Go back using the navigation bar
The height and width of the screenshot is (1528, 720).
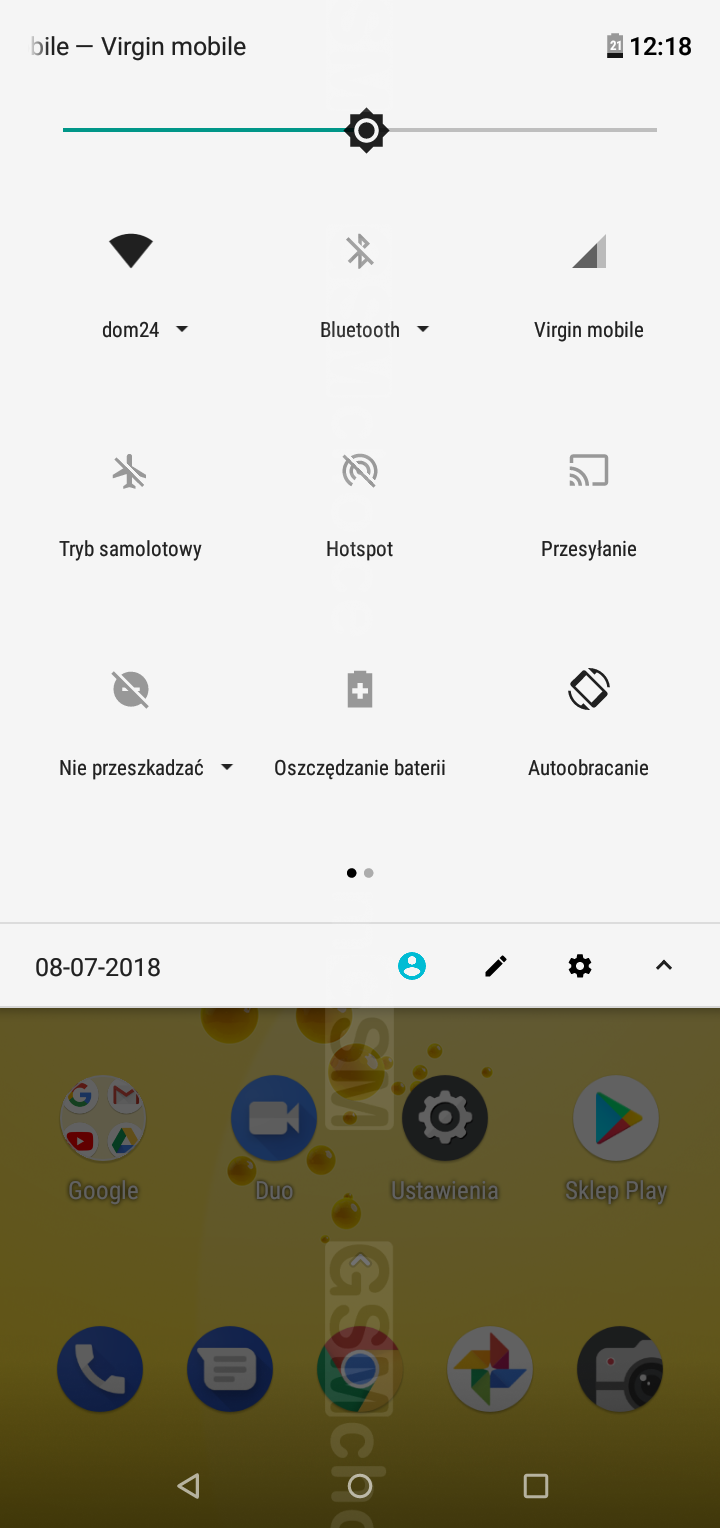coord(188,1486)
